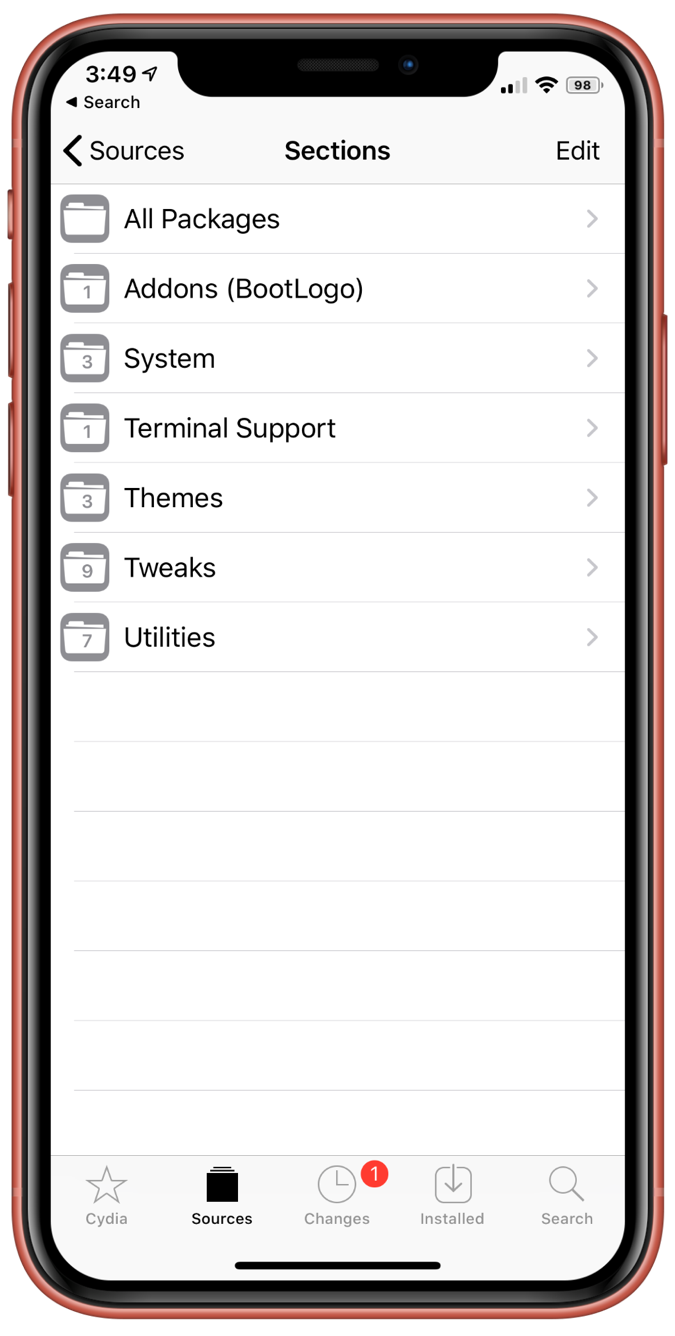Return to Search app via status bar
Viewport: 675px width, 1336px height.
(102, 102)
